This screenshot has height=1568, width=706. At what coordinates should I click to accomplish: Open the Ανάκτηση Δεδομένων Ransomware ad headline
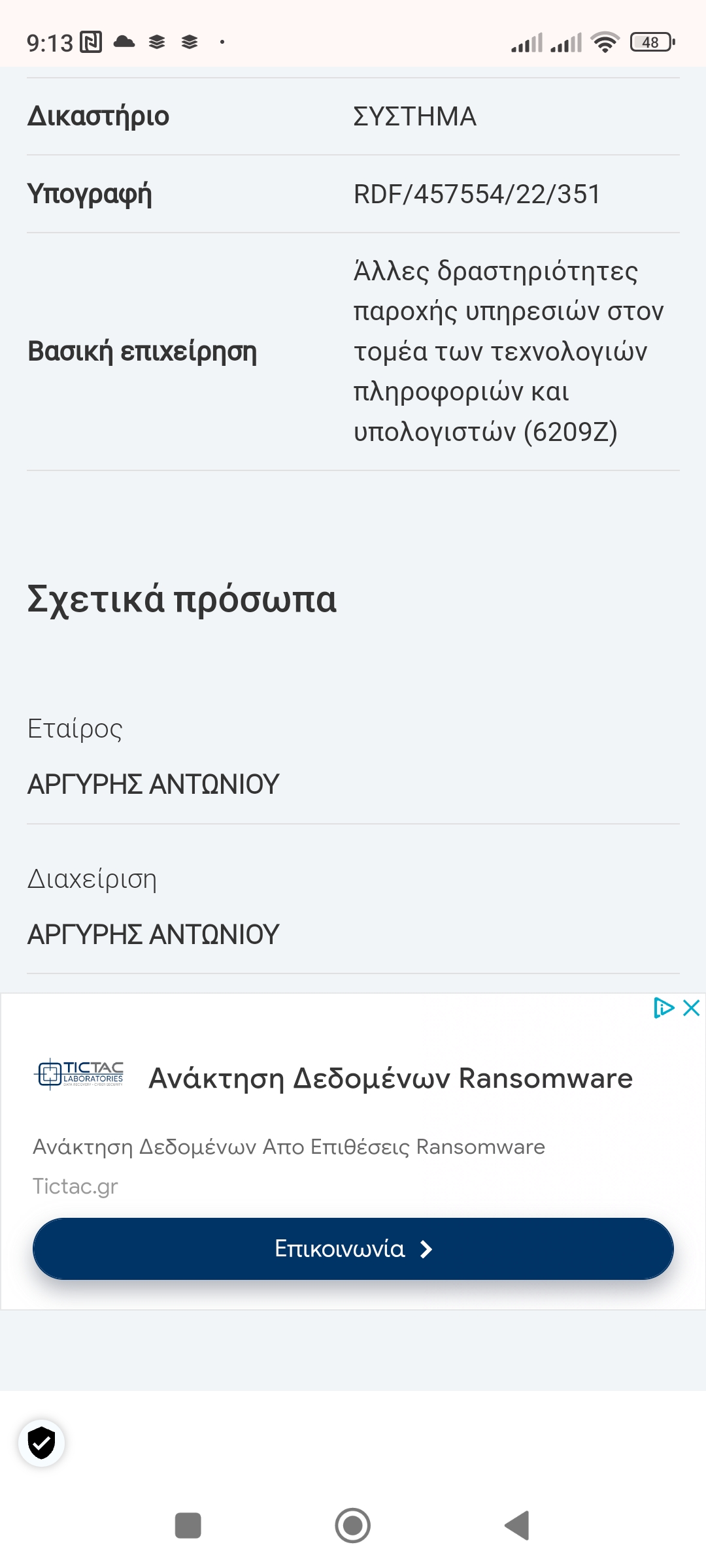point(390,1079)
